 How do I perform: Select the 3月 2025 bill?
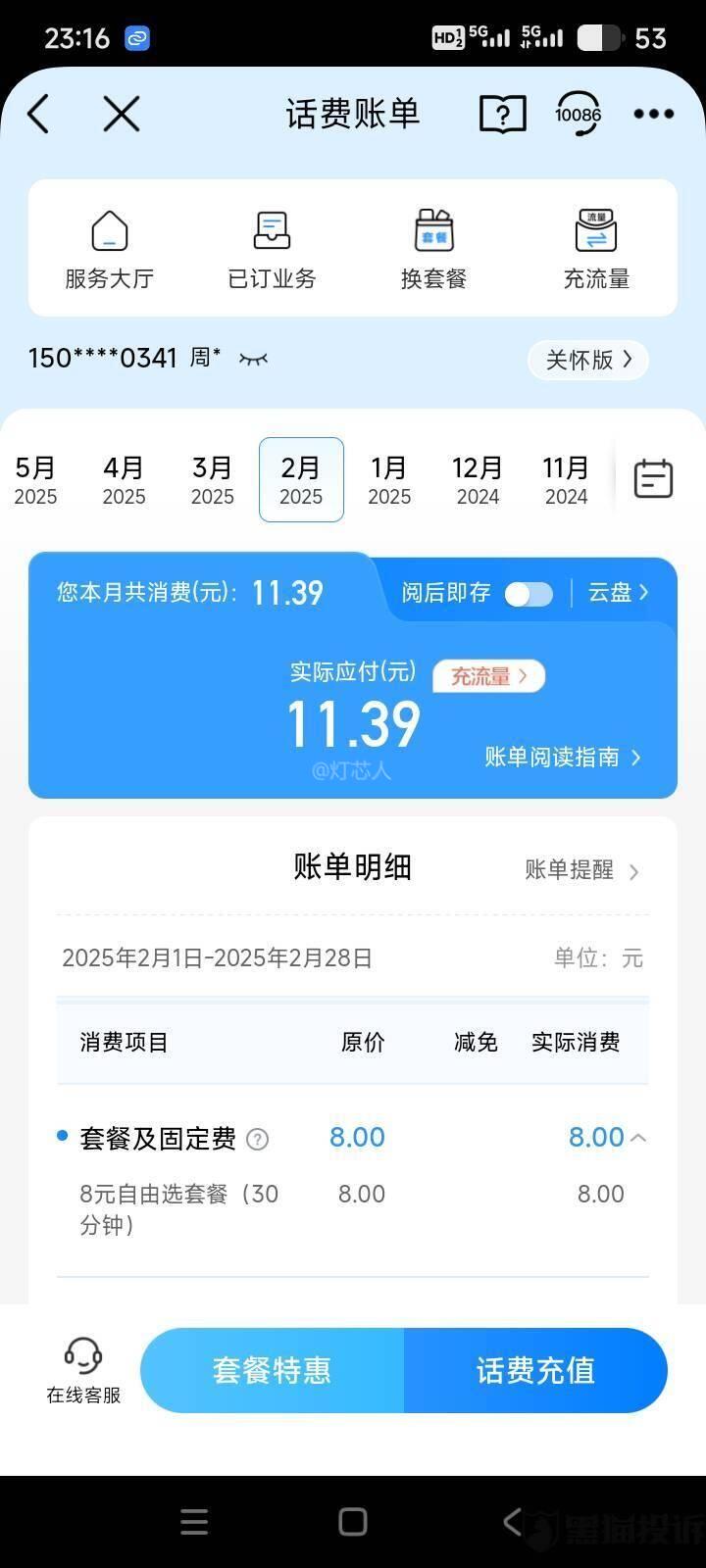point(212,480)
